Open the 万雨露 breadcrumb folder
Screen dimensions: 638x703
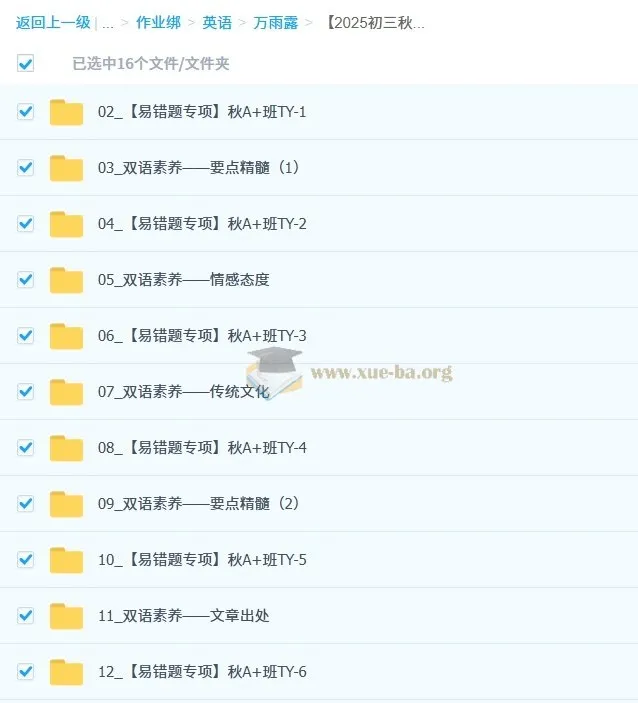pos(275,22)
